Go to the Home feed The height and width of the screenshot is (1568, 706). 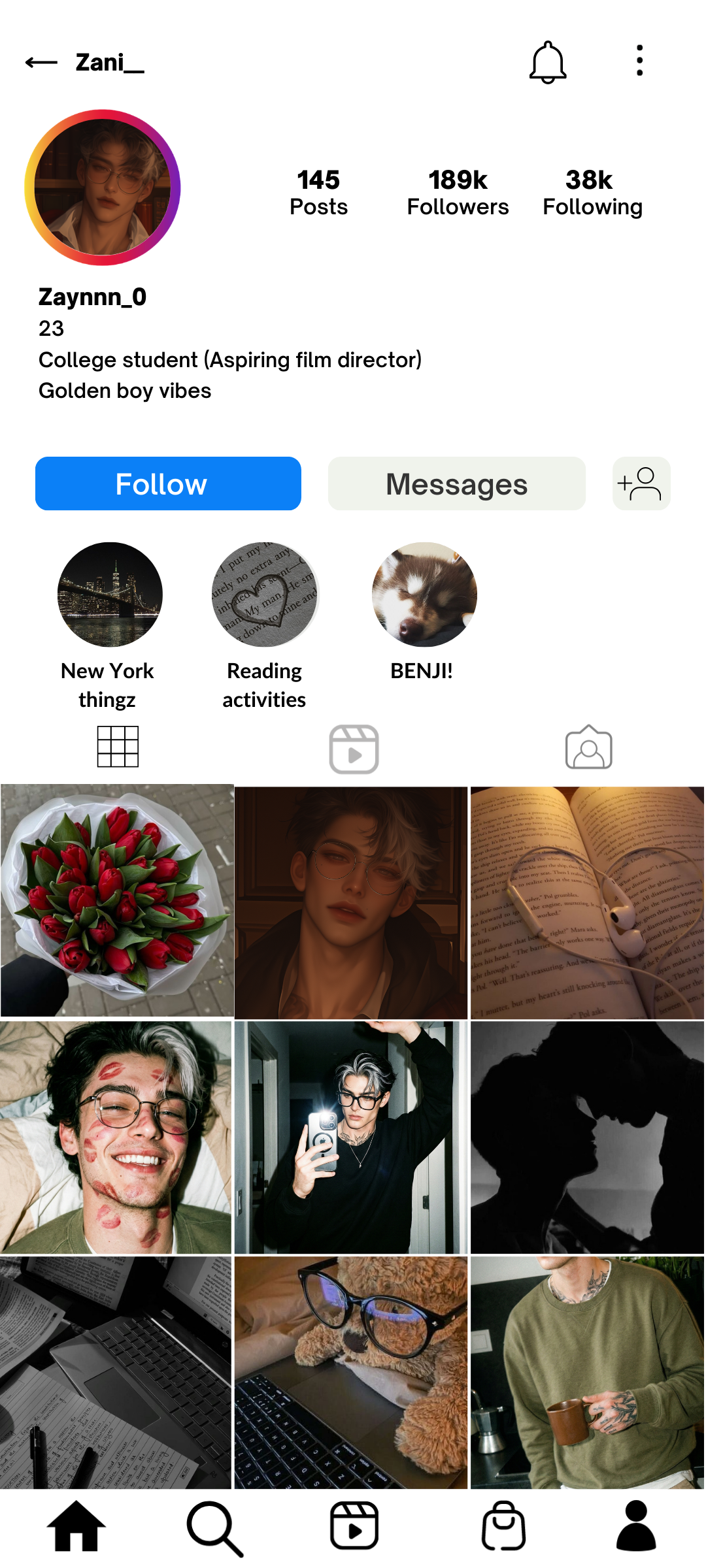pos(76,1526)
